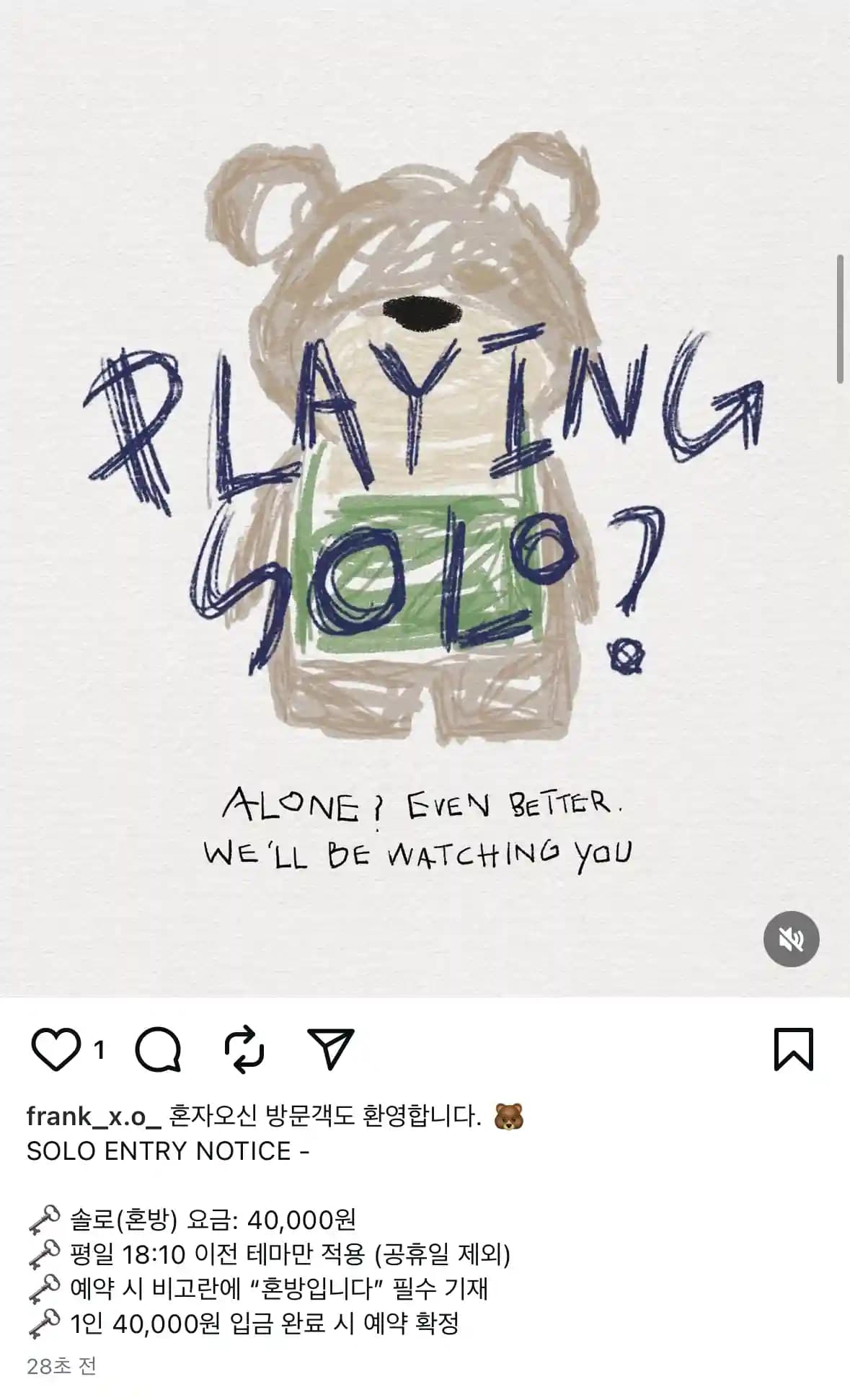This screenshot has height=1400, width=850.
Task: Bookmark this post
Action: 793,1049
